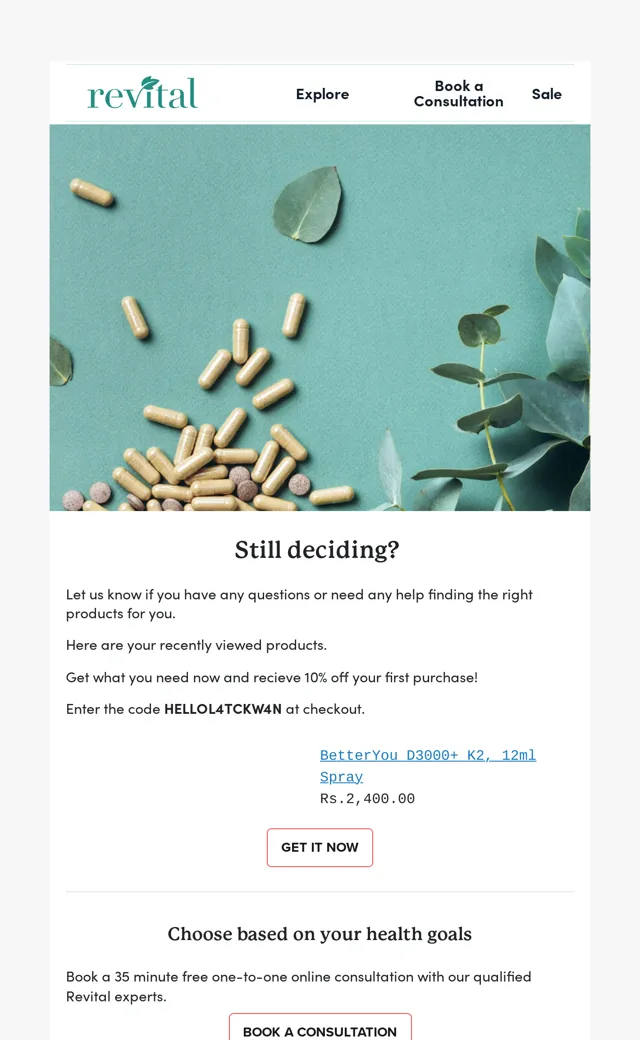This screenshot has height=1040, width=640.
Task: Open Book a Consultation in header
Action: coord(458,94)
